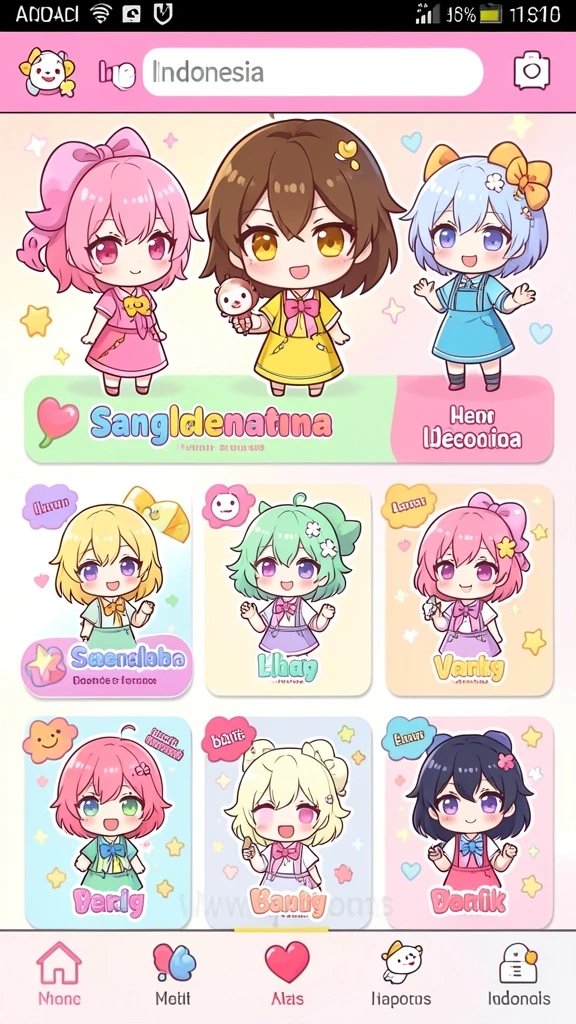
Task: Open the Banig card with the cream-haired character
Action: pyautogui.click(x=288, y=822)
